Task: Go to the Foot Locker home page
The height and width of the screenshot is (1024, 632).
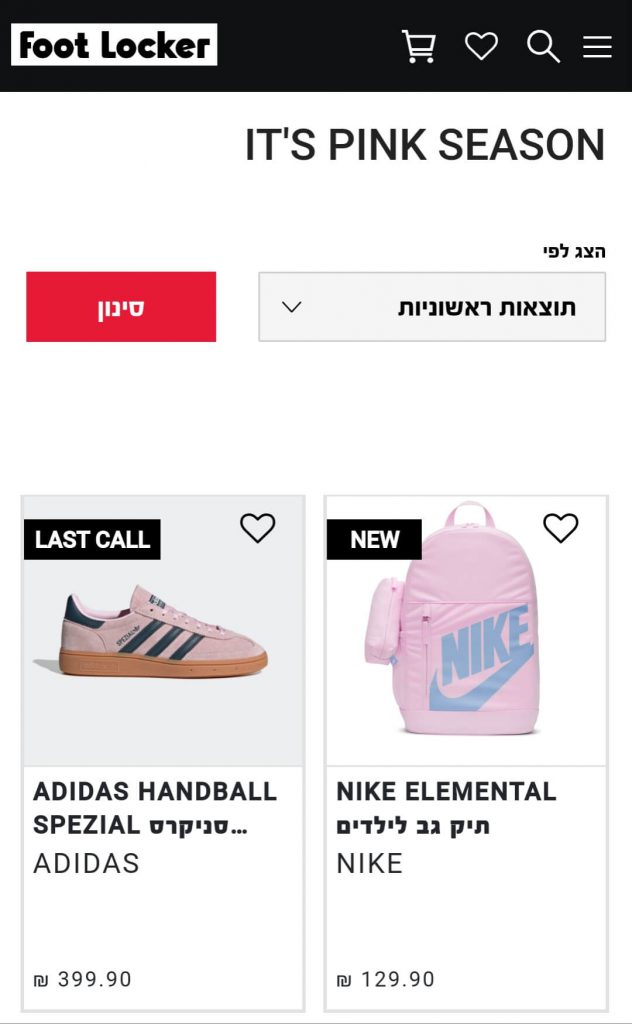Action: (114, 45)
